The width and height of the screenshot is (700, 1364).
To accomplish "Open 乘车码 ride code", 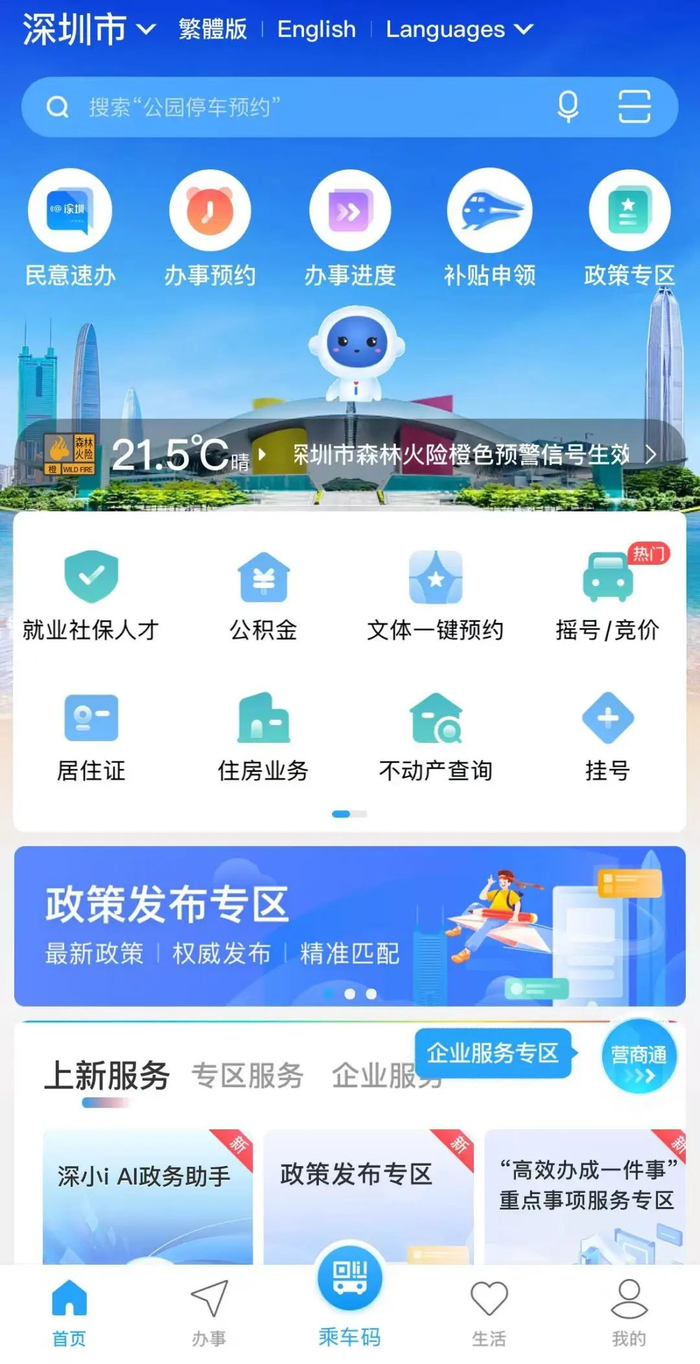I will click(350, 1300).
